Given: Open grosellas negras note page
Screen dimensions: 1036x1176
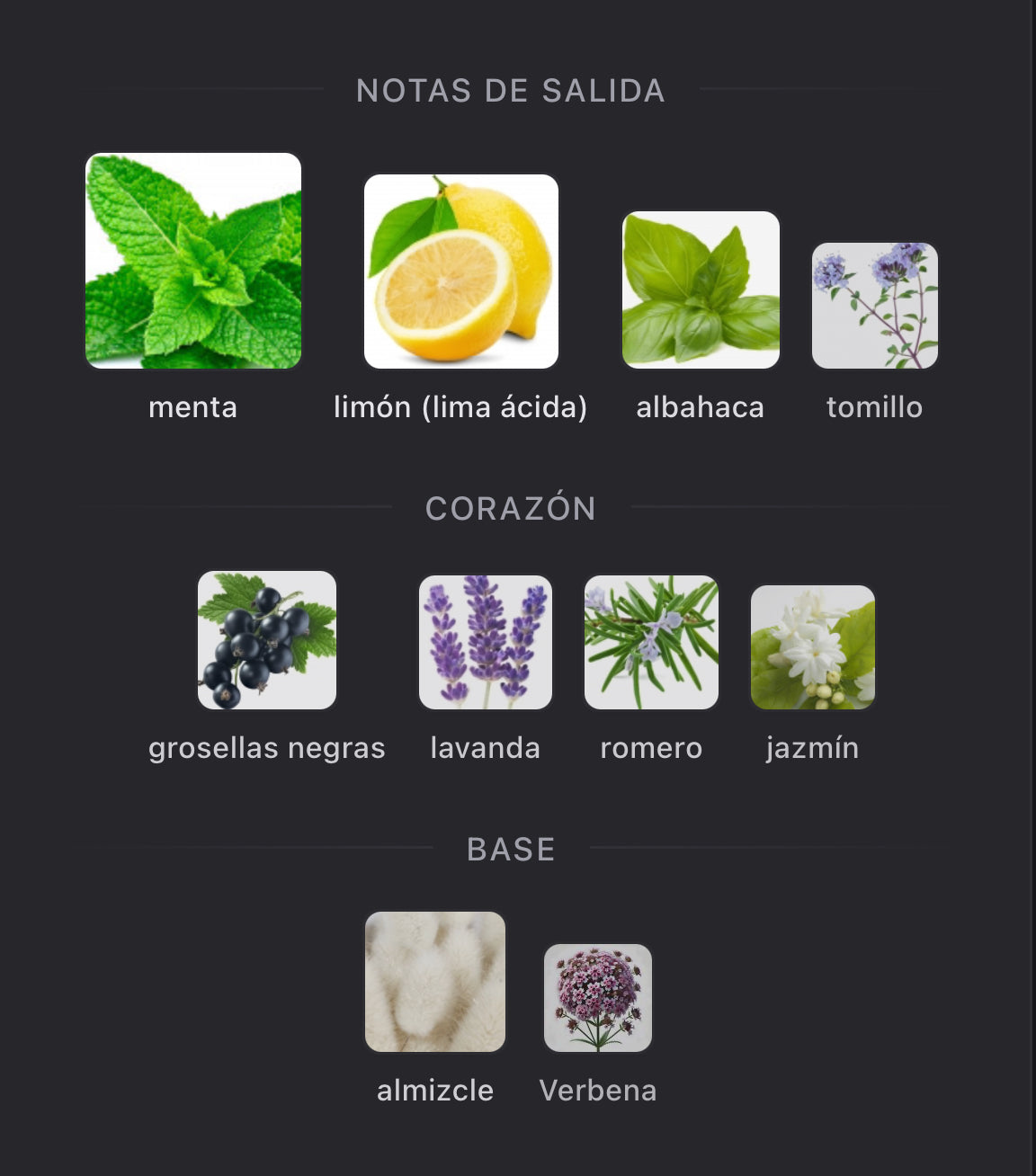Looking at the screenshot, I should point(267,640).
